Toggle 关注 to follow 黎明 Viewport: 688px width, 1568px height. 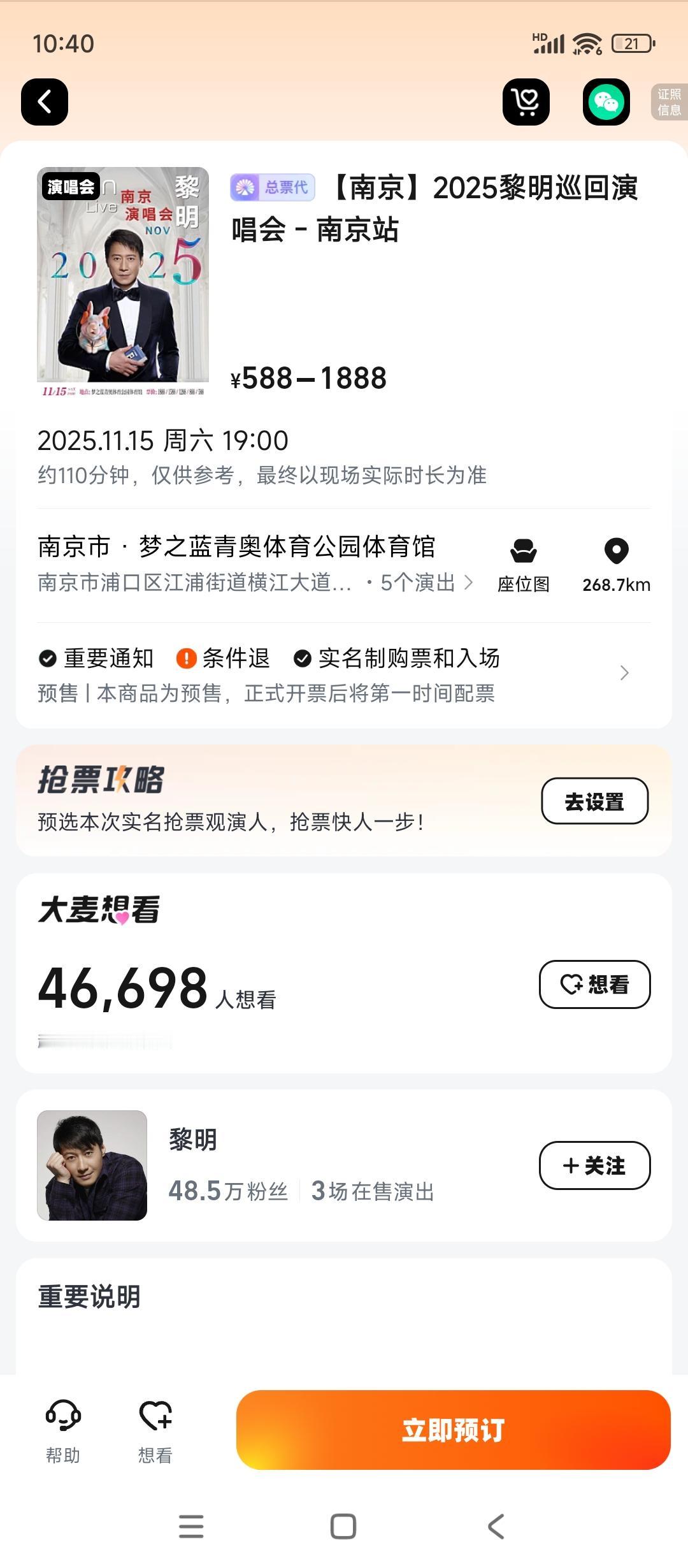595,1166
